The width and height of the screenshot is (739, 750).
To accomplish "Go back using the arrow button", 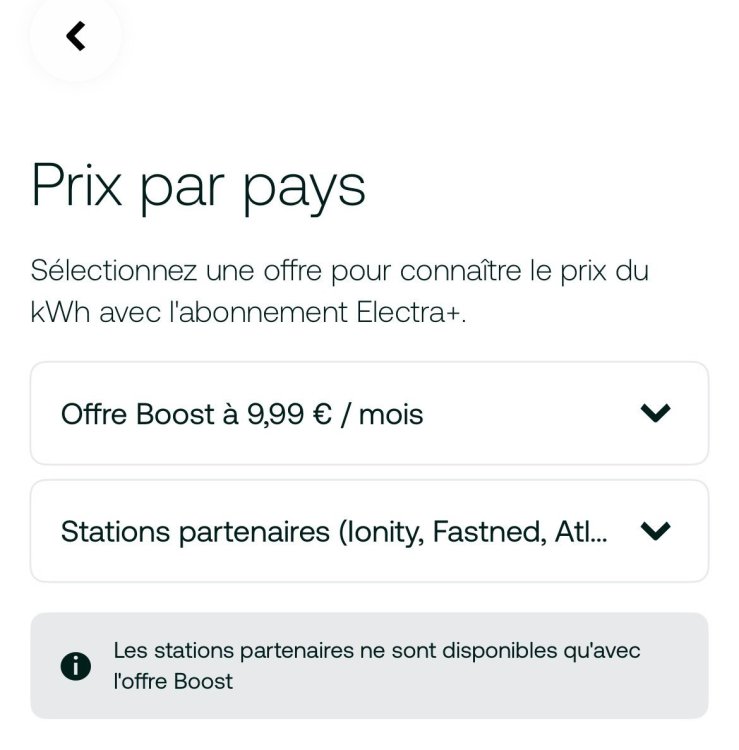I will pyautogui.click(x=76, y=36).
